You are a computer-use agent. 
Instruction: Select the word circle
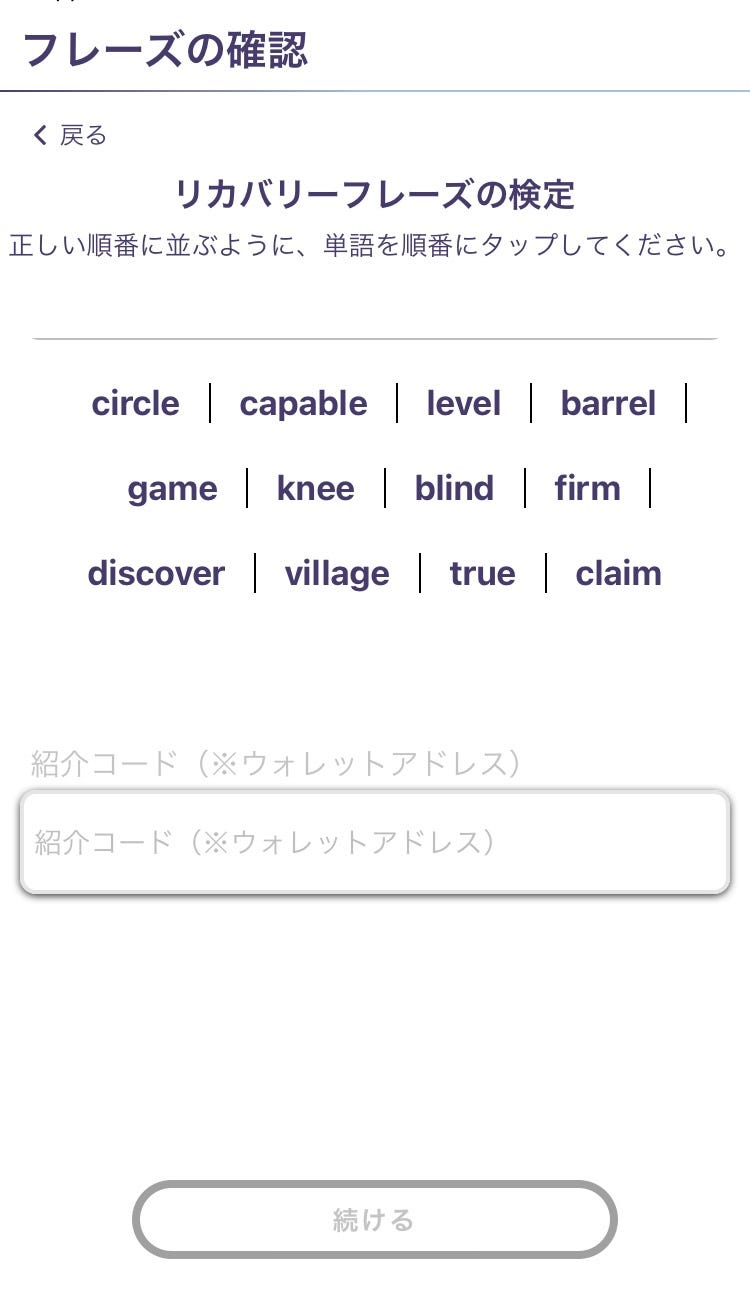(x=136, y=403)
